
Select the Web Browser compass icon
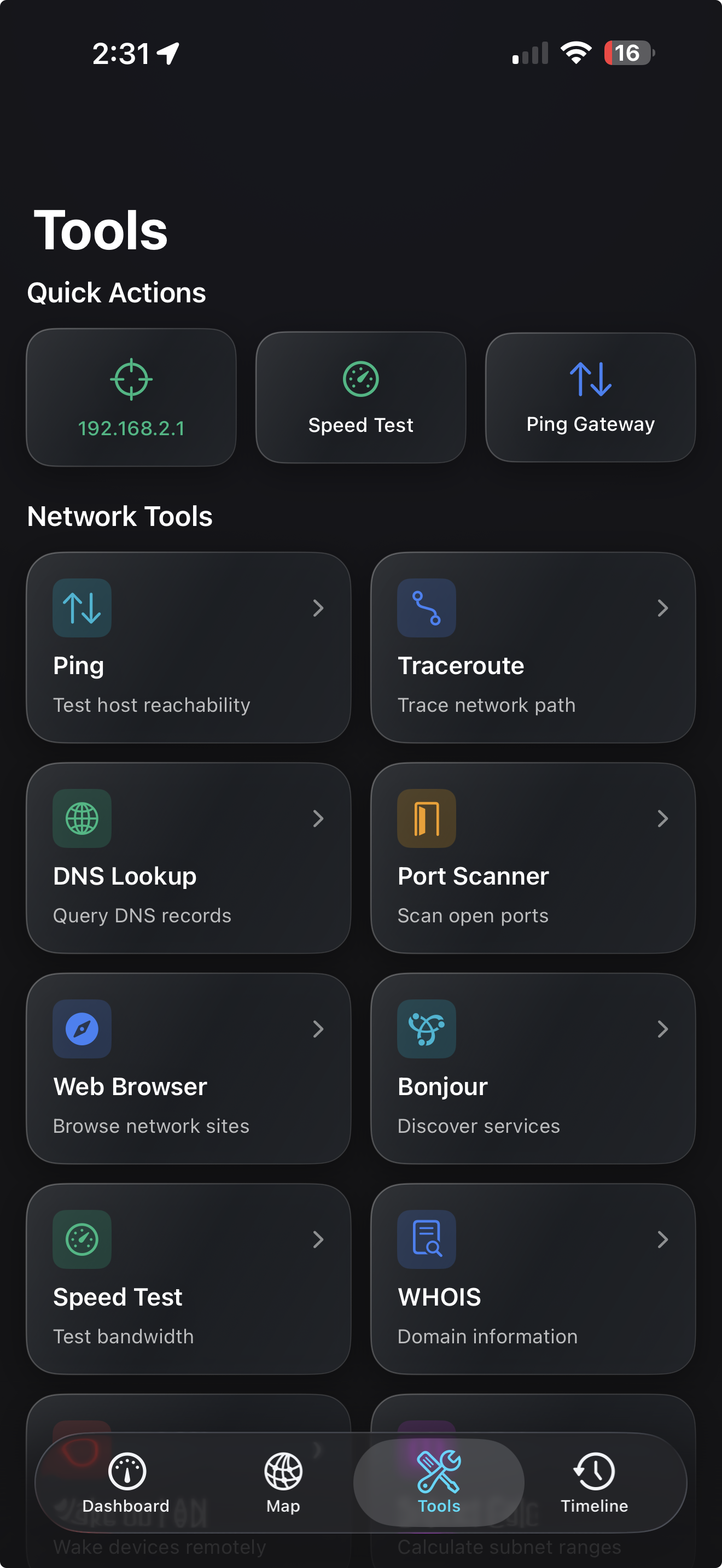[81, 1029]
